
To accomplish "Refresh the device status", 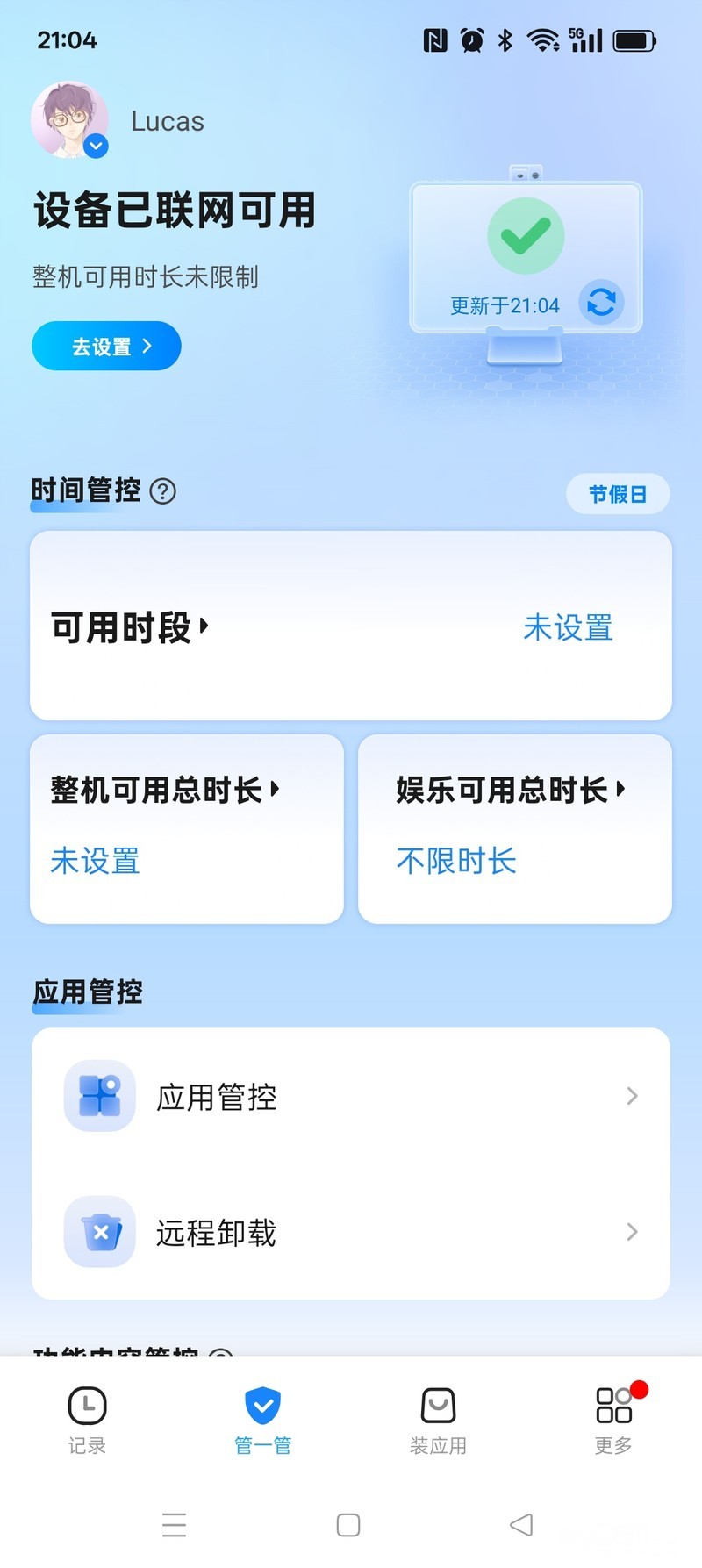I will pos(601,302).
